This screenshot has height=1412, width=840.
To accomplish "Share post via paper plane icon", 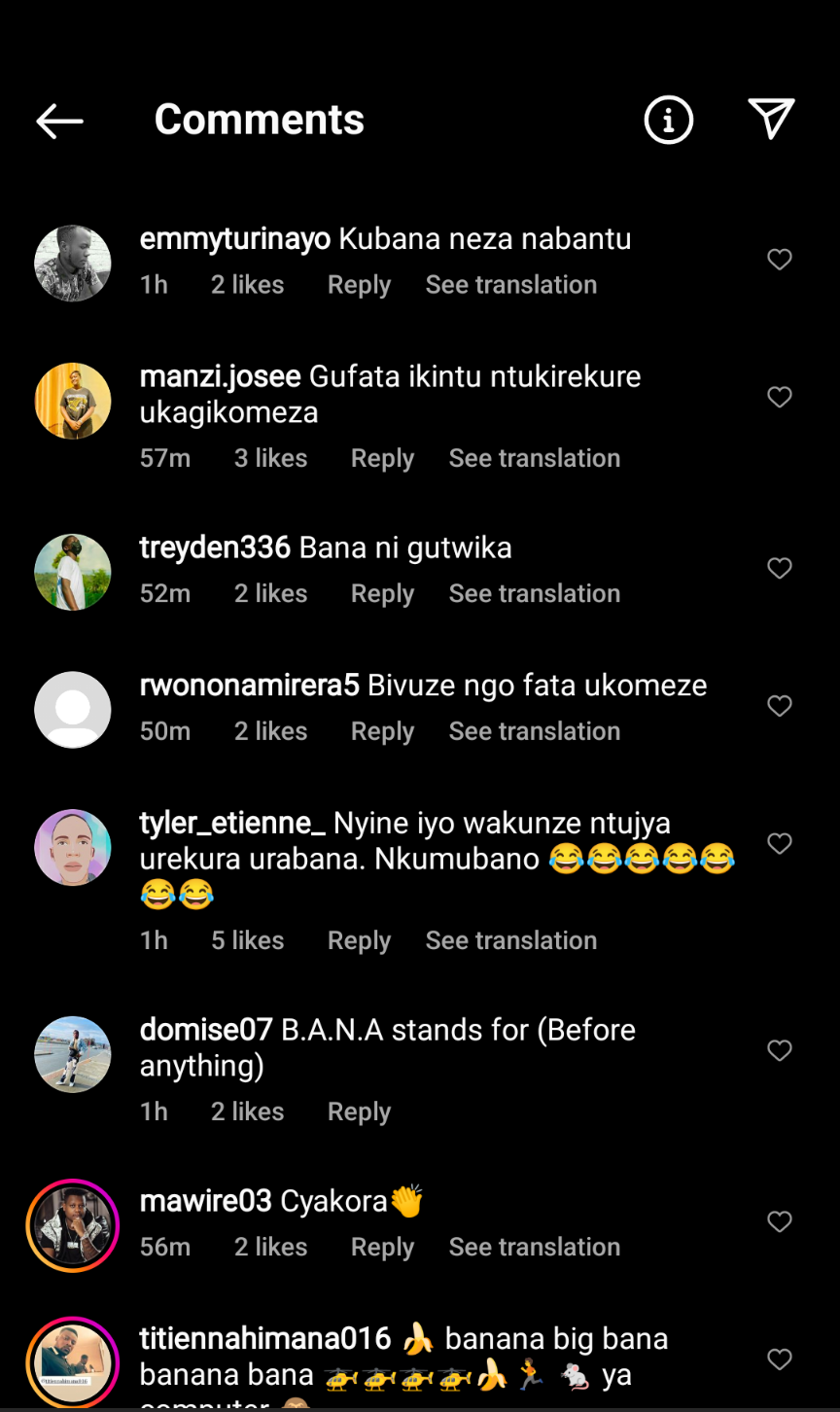I will click(772, 119).
